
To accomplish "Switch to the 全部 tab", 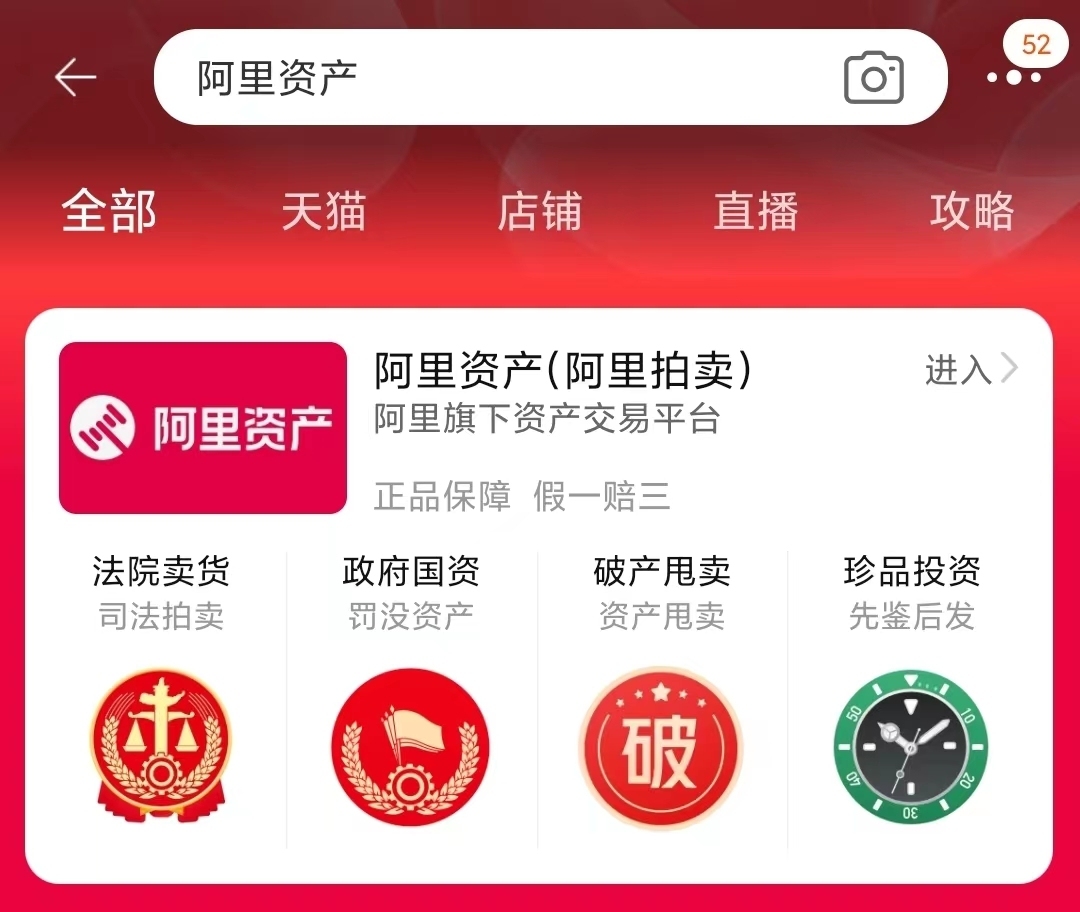I will point(109,212).
